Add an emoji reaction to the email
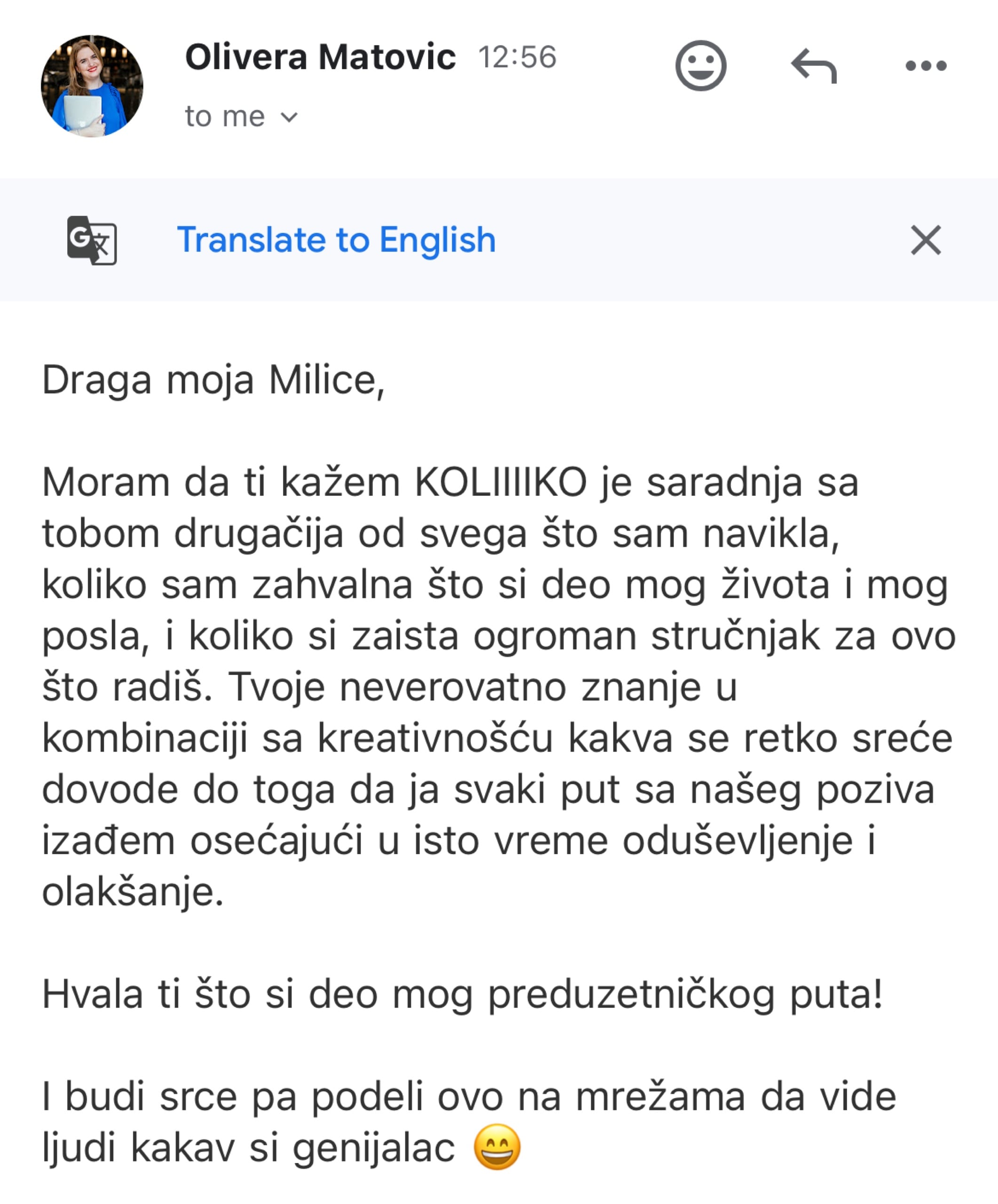The width and height of the screenshot is (998, 1204). 700,65
